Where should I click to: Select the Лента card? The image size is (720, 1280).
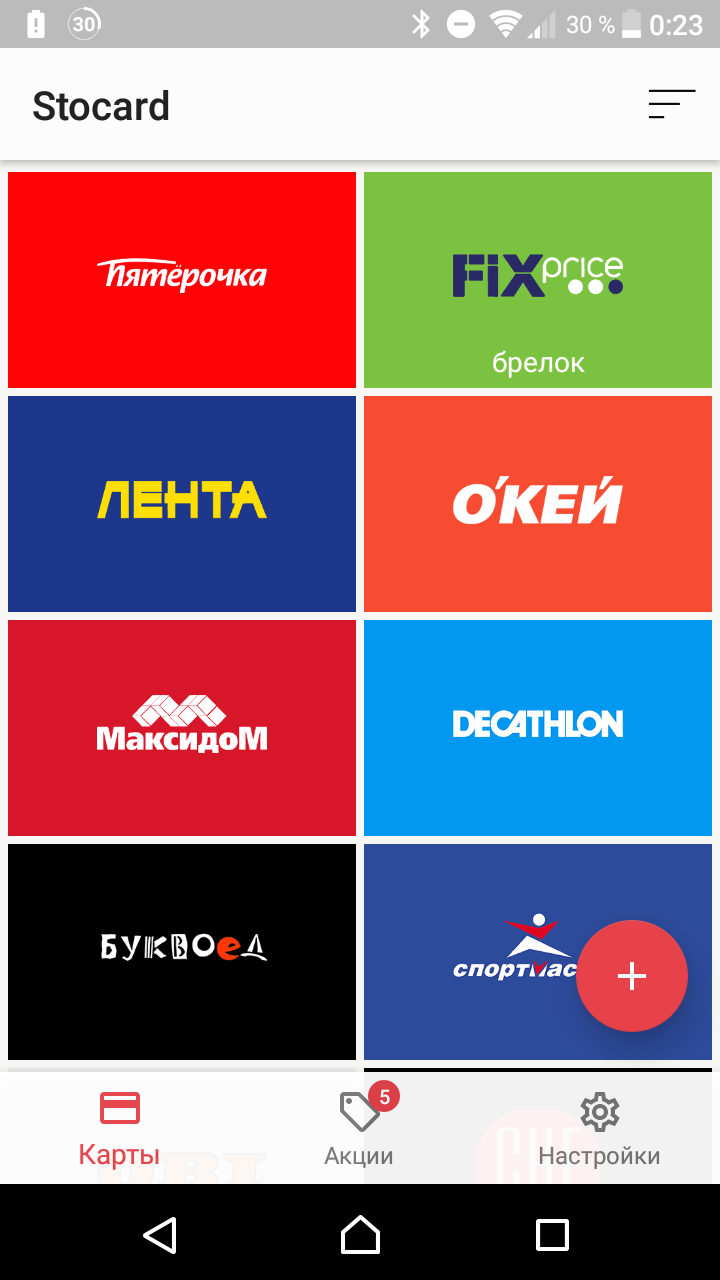pos(182,503)
